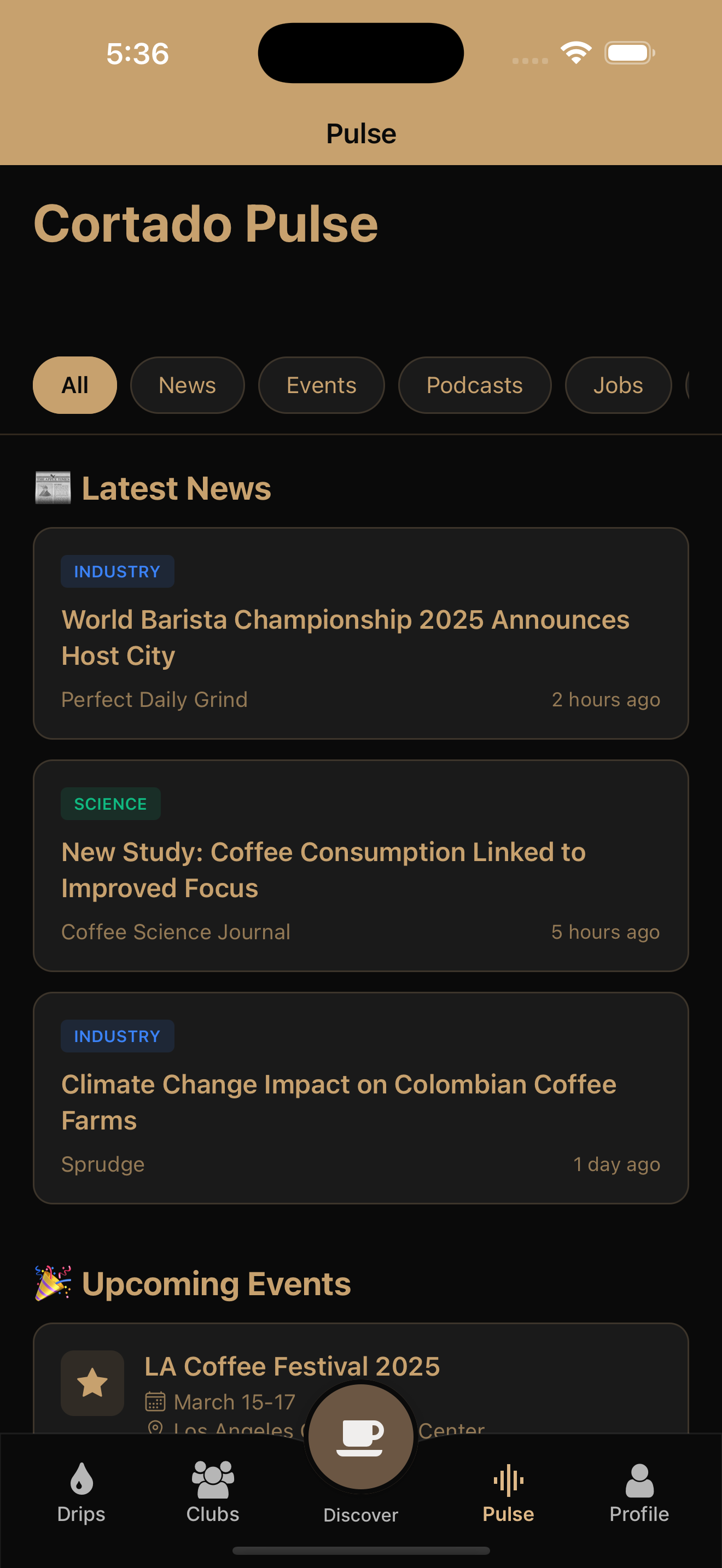Tap the Jobs filter chip
Image resolution: width=722 pixels, height=1568 pixels.
(x=618, y=385)
